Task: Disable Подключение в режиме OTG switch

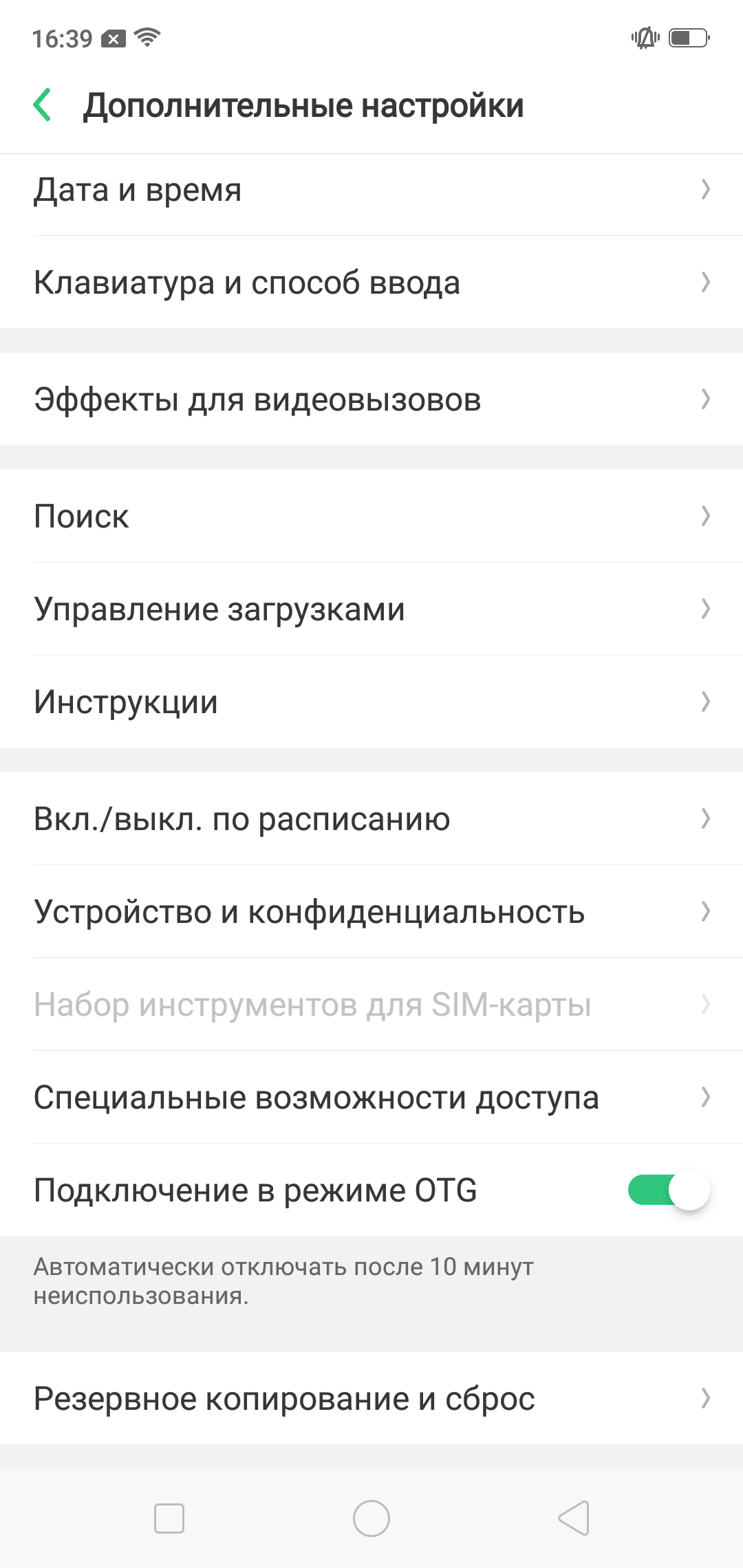Action: click(x=668, y=1190)
